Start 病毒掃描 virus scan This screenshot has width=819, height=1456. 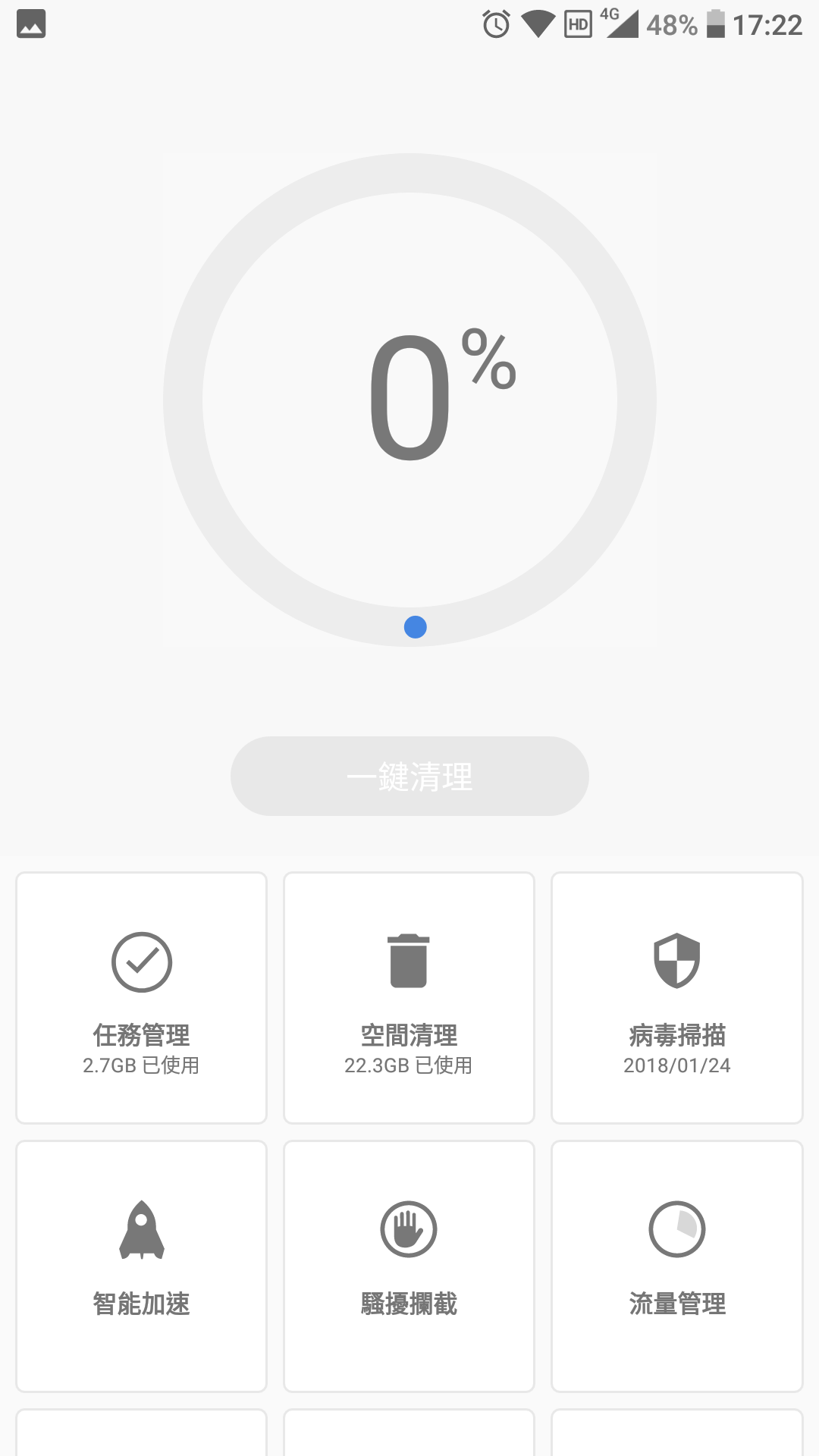coord(676,998)
